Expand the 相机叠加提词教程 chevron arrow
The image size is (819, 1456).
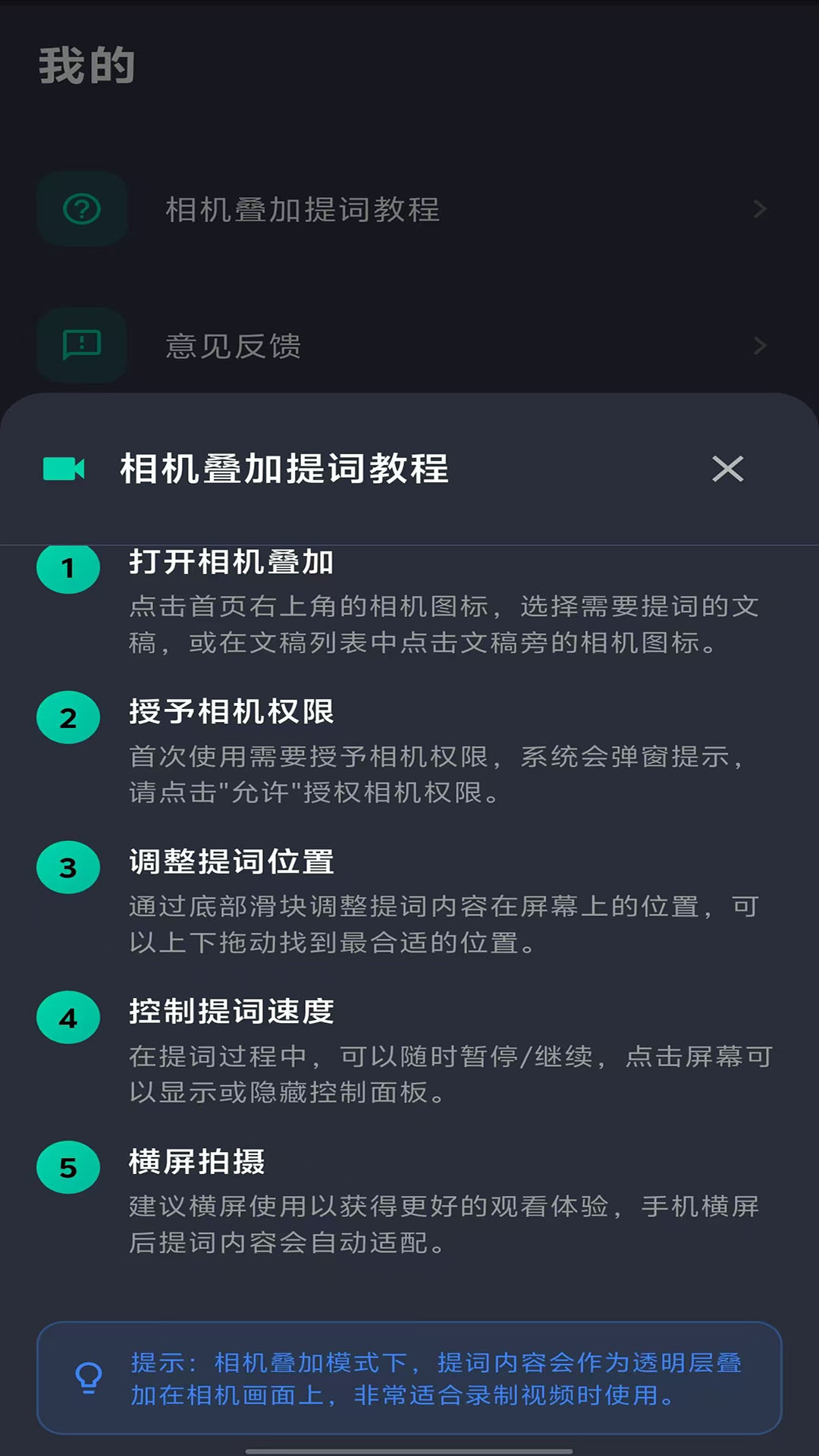tap(759, 209)
